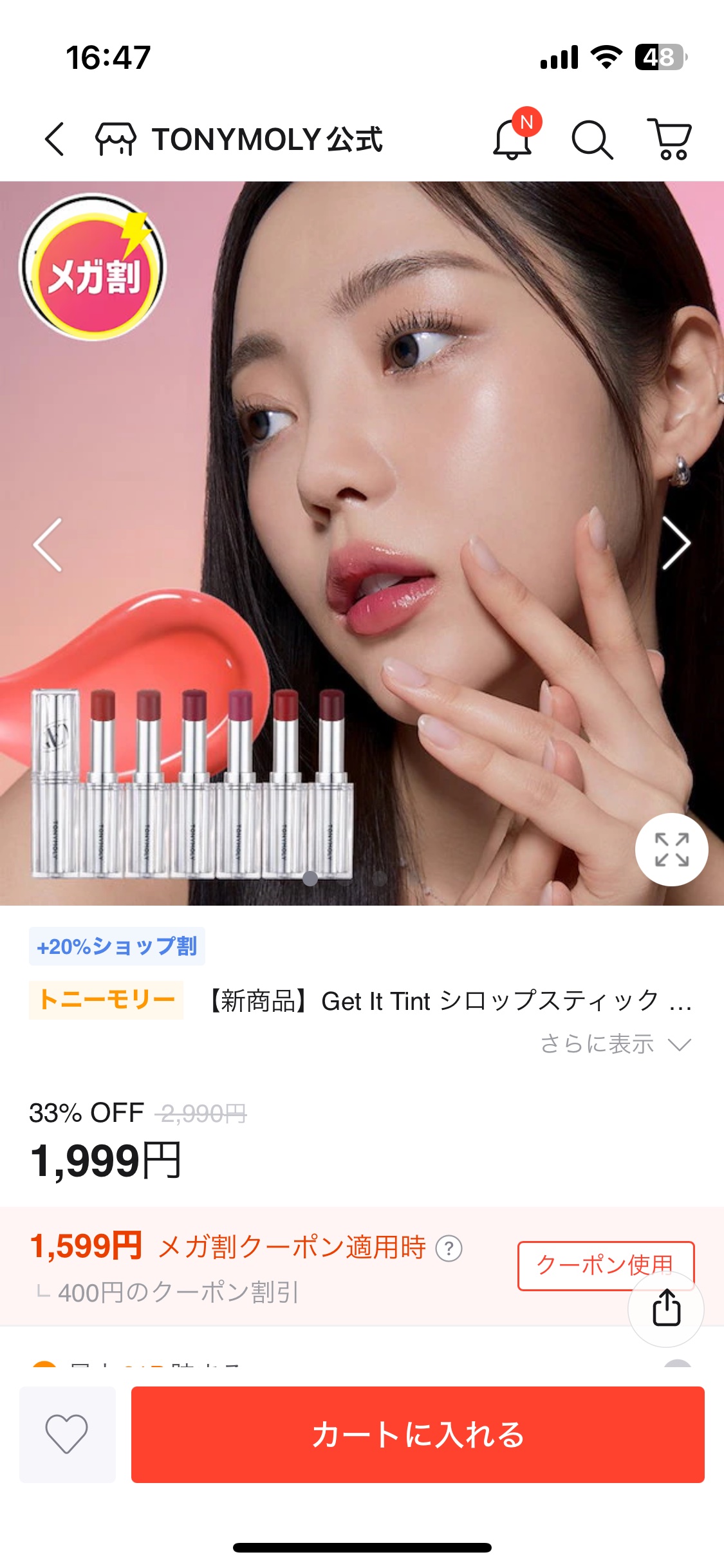The height and width of the screenshot is (1568, 724).
Task: Show the next product image
Action: coord(676,545)
